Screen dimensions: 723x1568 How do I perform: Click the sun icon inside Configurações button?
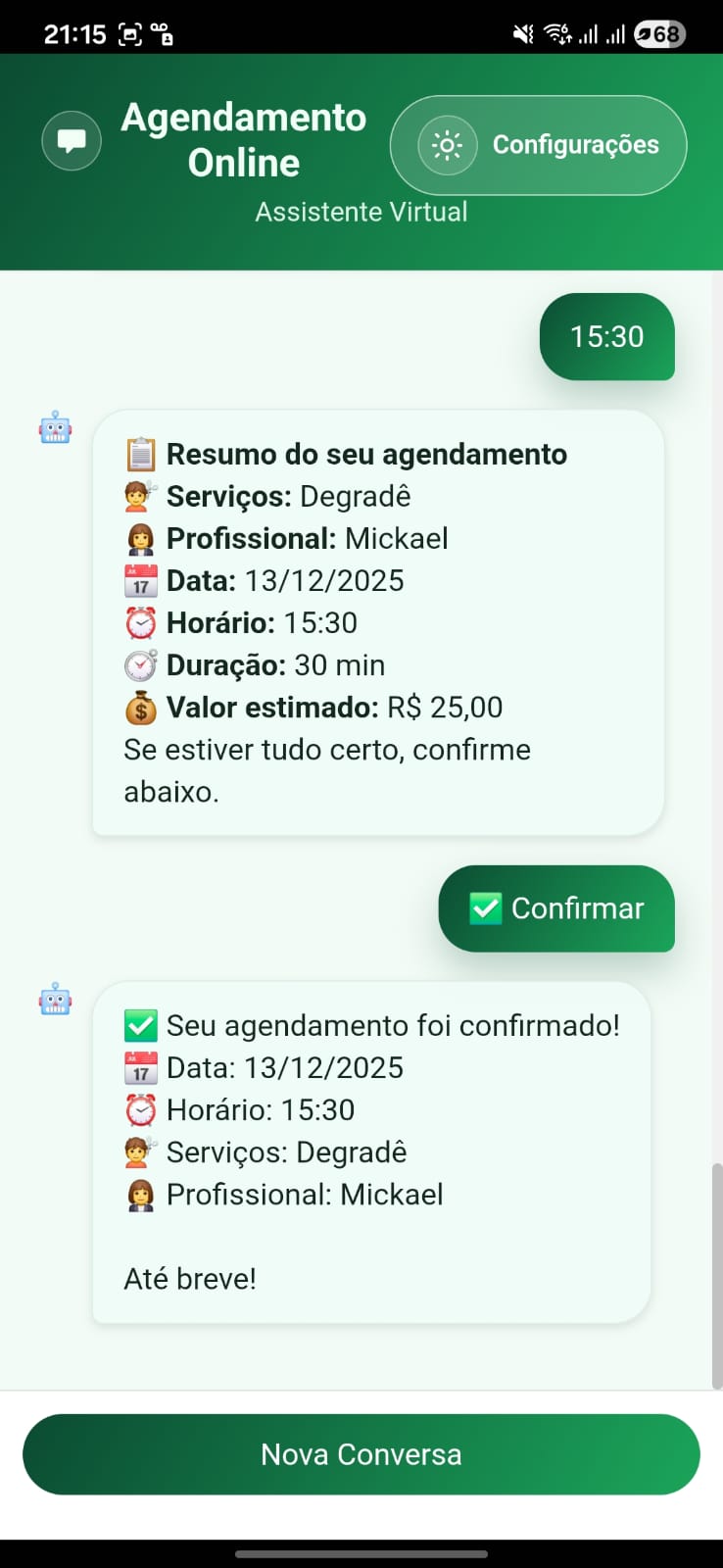click(446, 144)
